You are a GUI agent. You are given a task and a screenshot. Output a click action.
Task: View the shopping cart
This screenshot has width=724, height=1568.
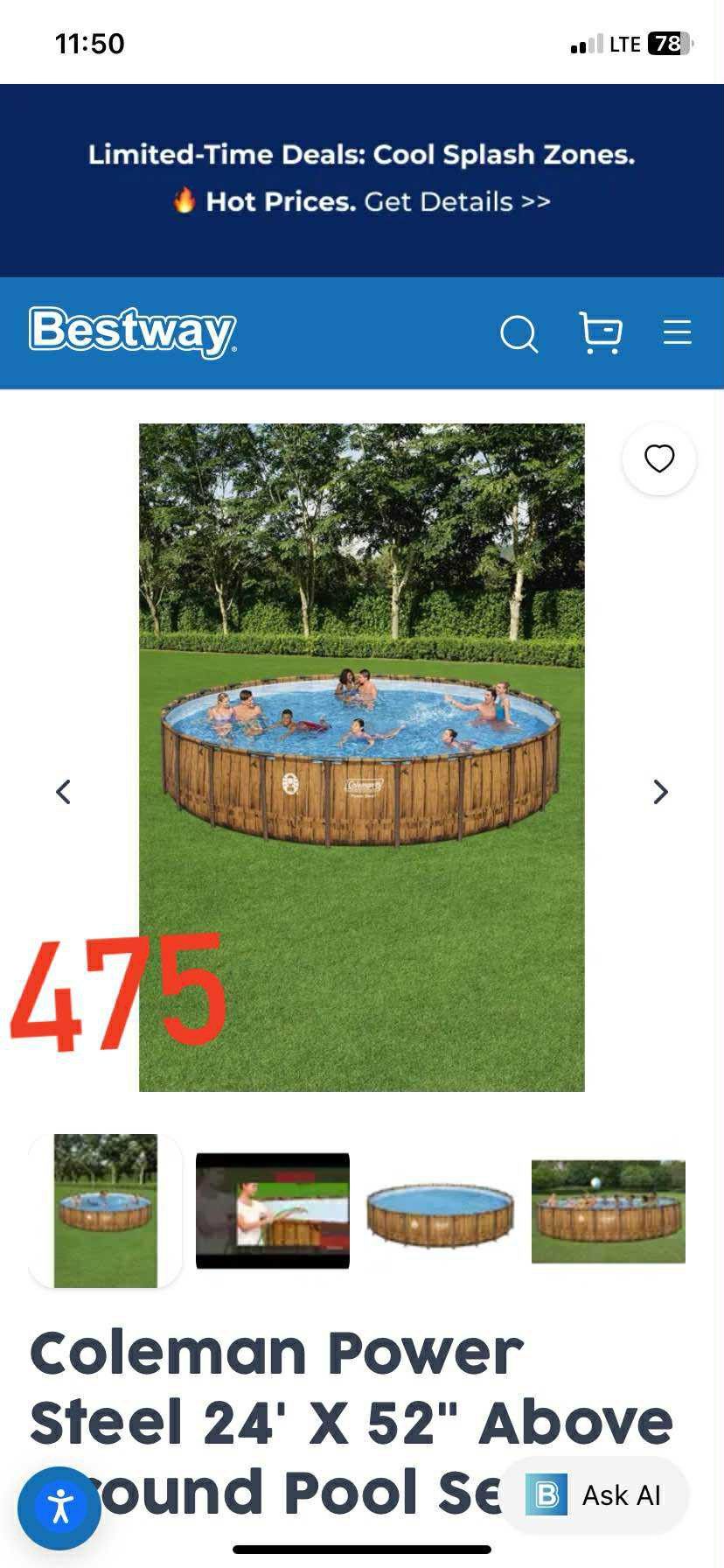click(601, 332)
